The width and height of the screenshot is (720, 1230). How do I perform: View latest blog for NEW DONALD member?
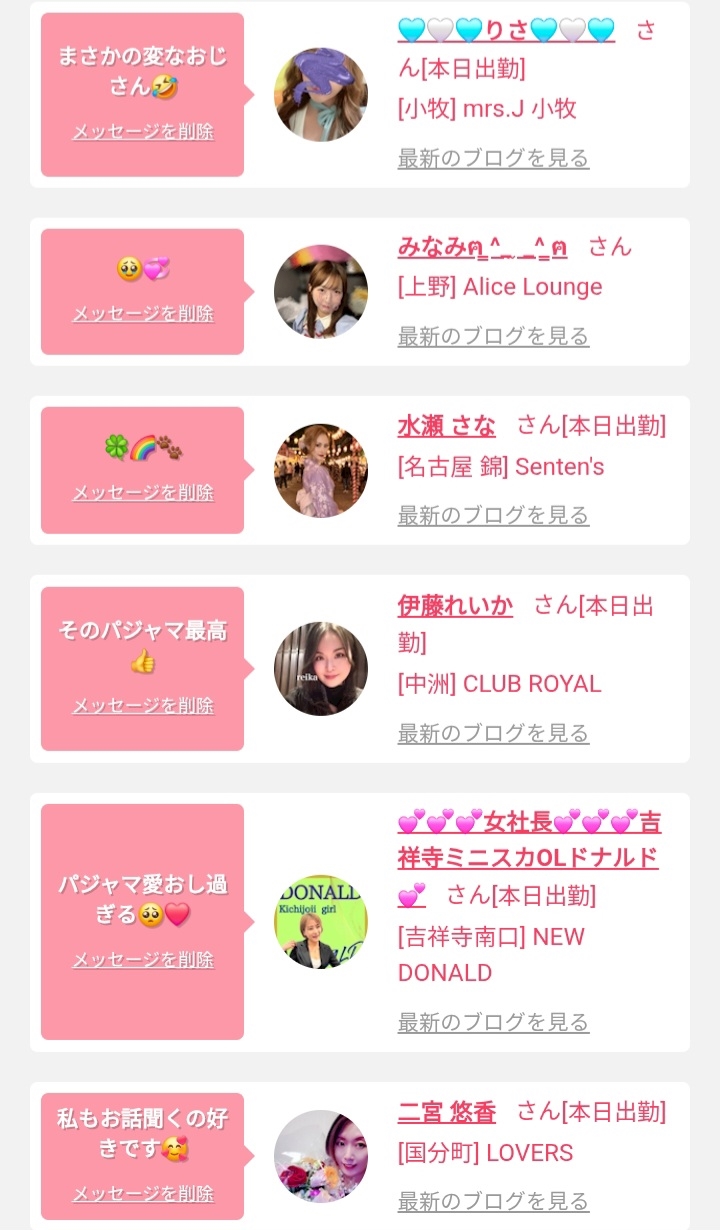493,1022
